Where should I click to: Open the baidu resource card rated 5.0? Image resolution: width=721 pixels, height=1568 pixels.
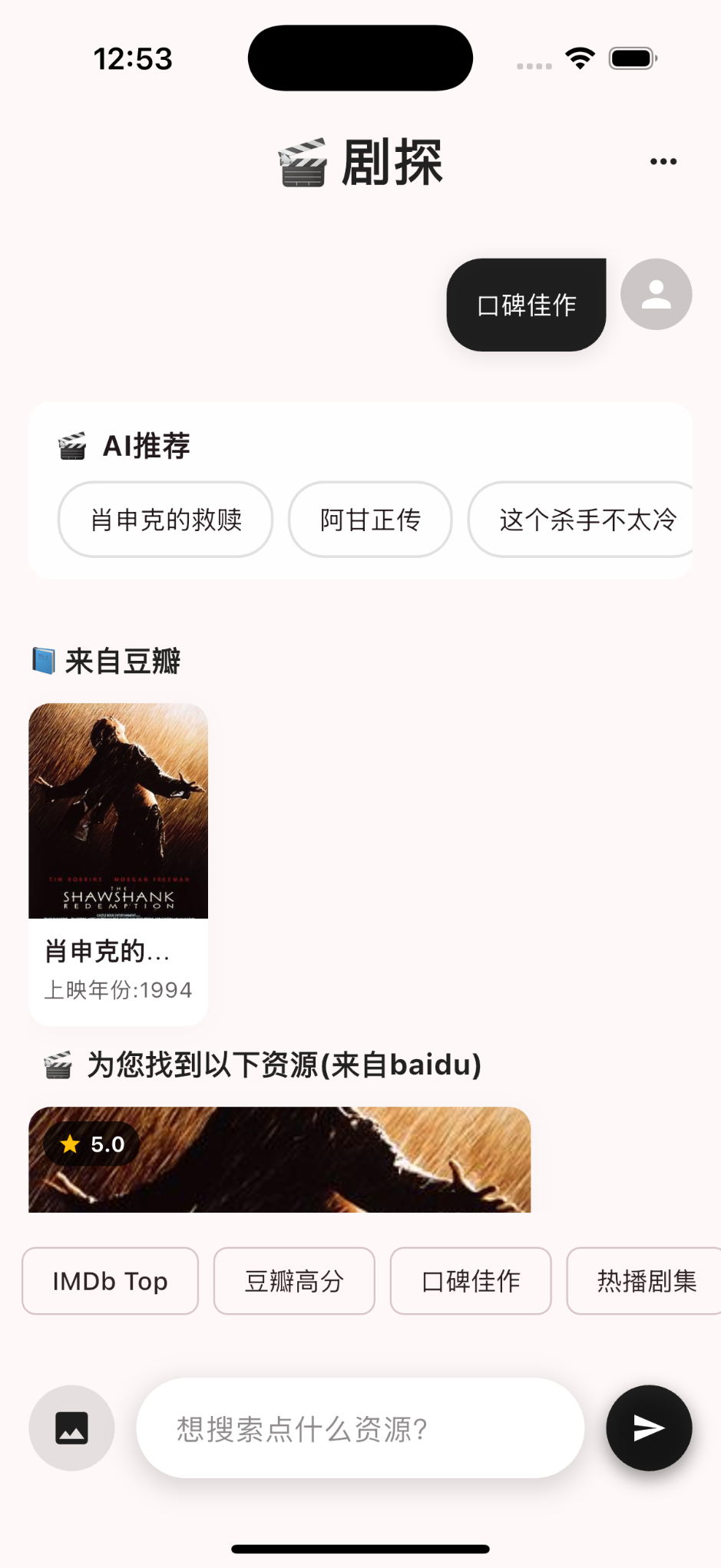point(279,1159)
